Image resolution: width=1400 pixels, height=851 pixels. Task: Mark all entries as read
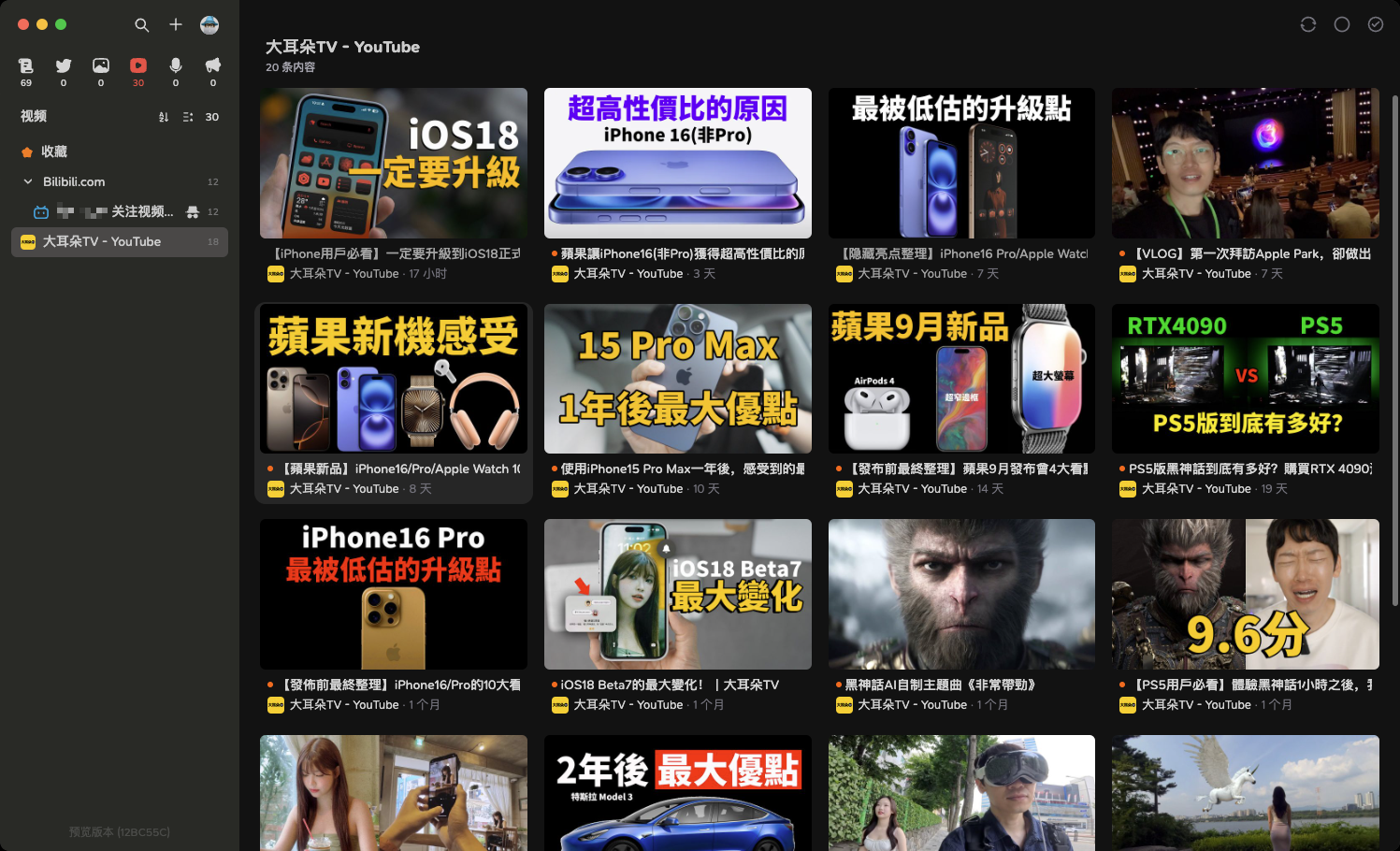coord(1376,24)
